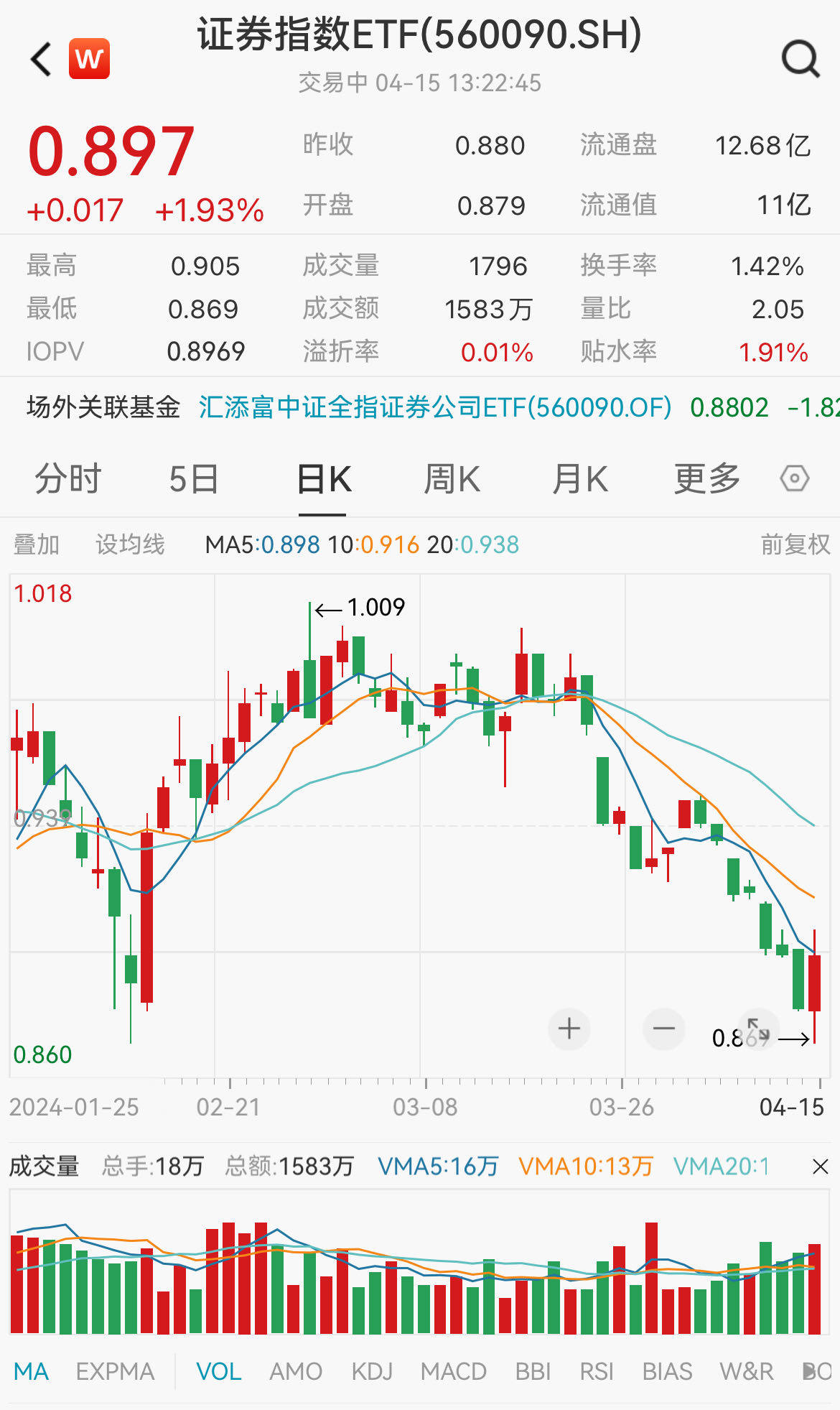Select the 04-15 candlestick on the chart
Screen dimensions: 840x1410
tap(816, 984)
